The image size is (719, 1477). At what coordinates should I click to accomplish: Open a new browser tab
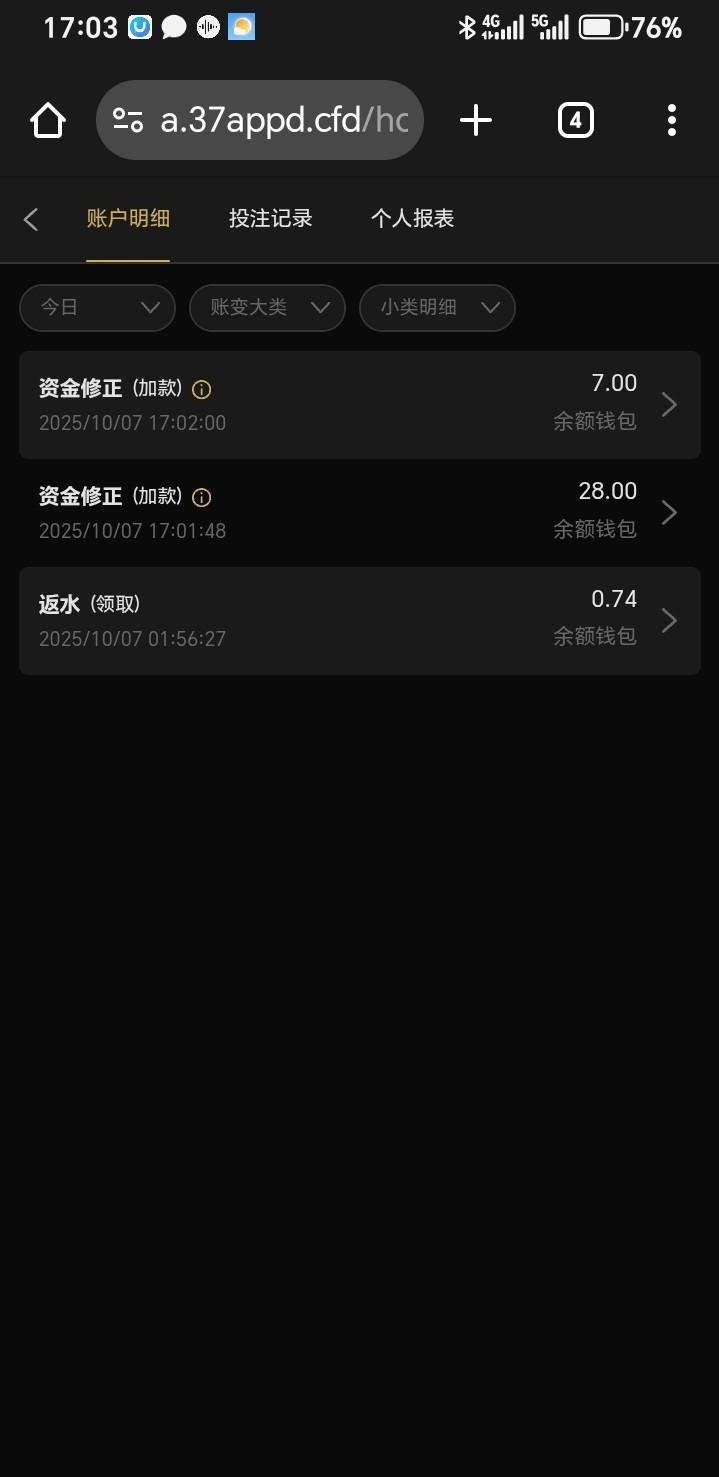476,121
